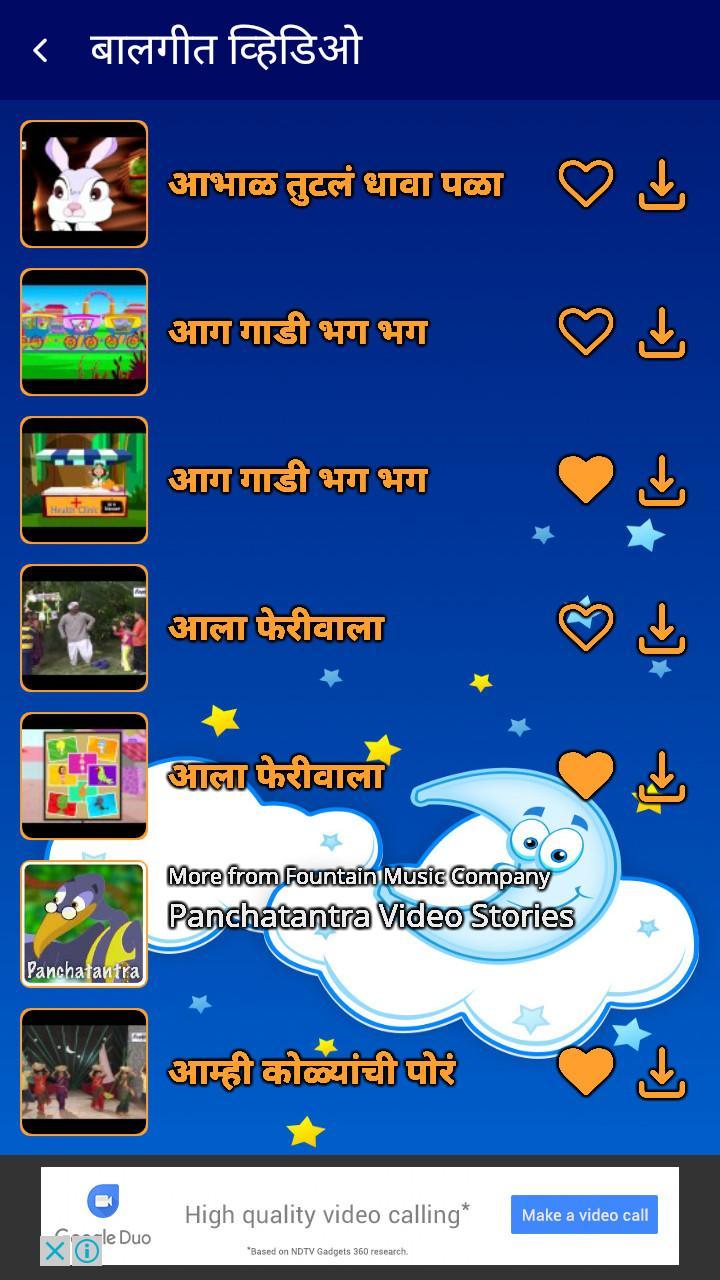The width and height of the screenshot is (720, 1280).
Task: Favorite आला फेरीवाला with outlined heart
Action: 585,628
